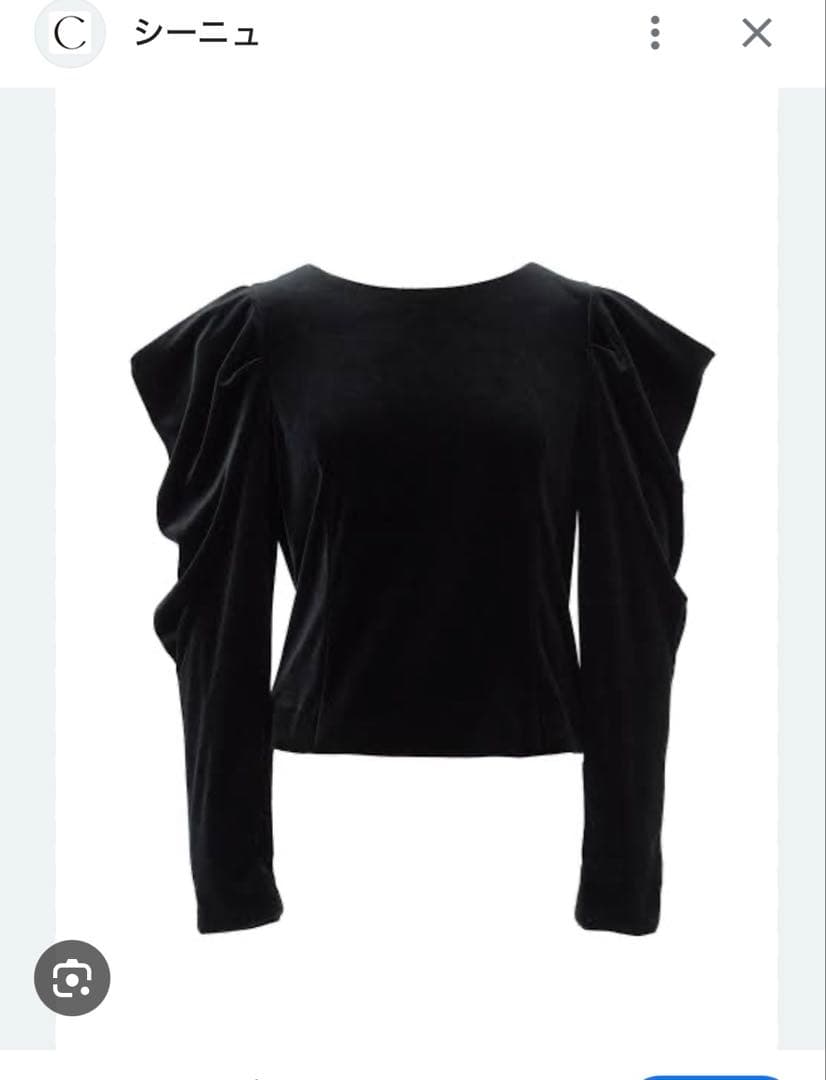Click the X dismiss icon at top right
This screenshot has width=826, height=1080.
click(x=756, y=32)
